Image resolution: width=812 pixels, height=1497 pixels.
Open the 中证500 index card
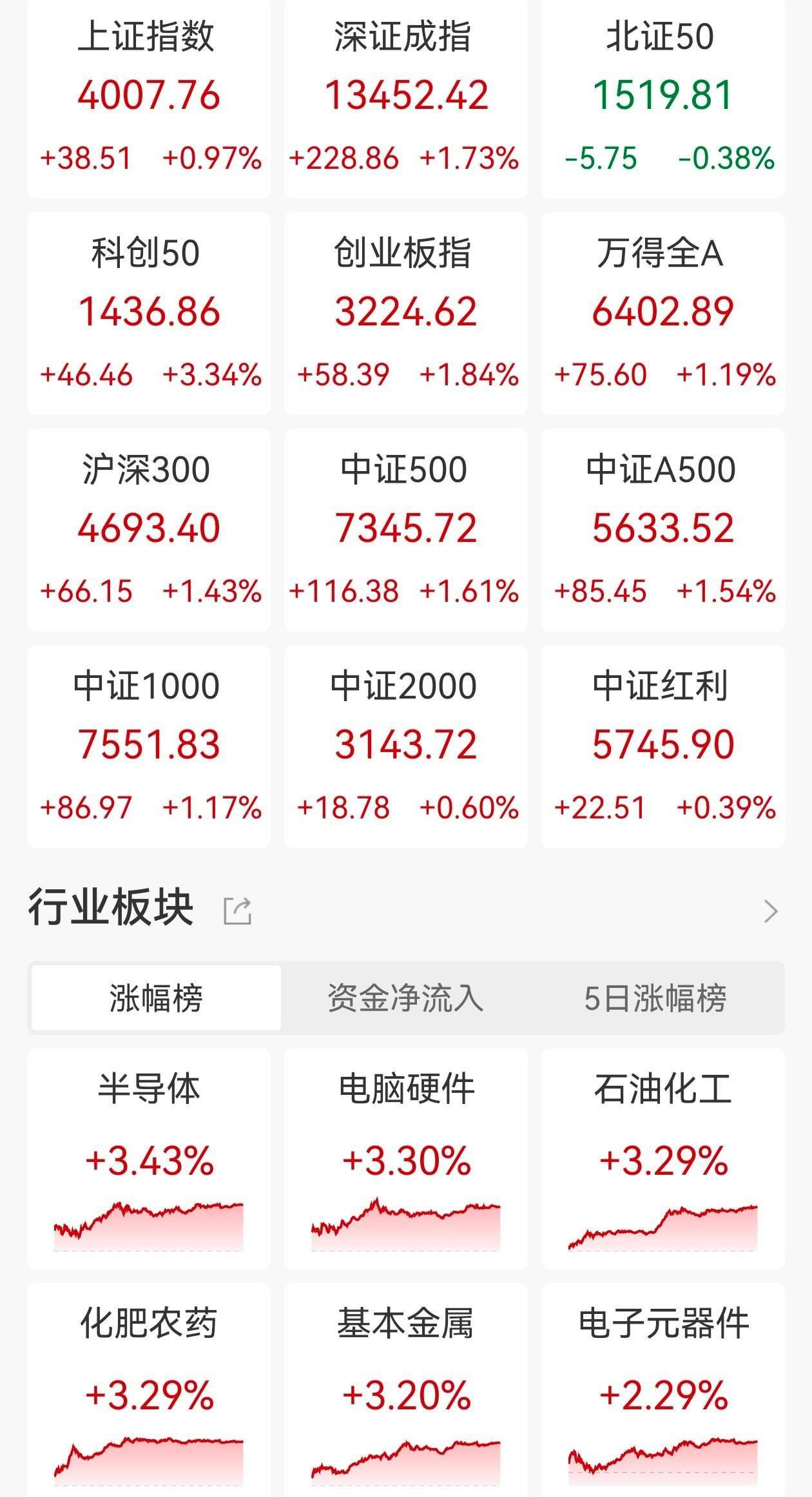405,530
